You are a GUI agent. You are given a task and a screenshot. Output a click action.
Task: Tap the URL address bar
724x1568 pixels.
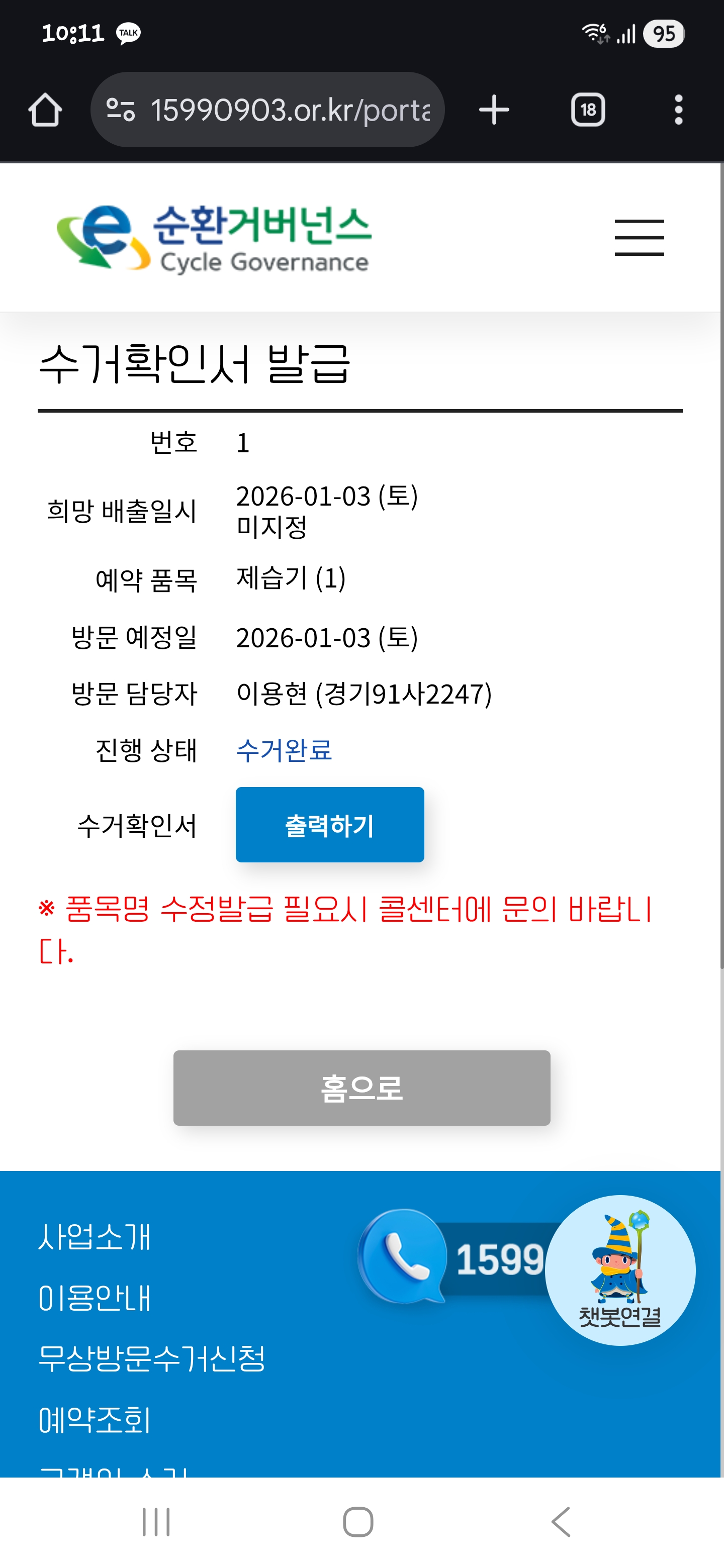point(268,110)
